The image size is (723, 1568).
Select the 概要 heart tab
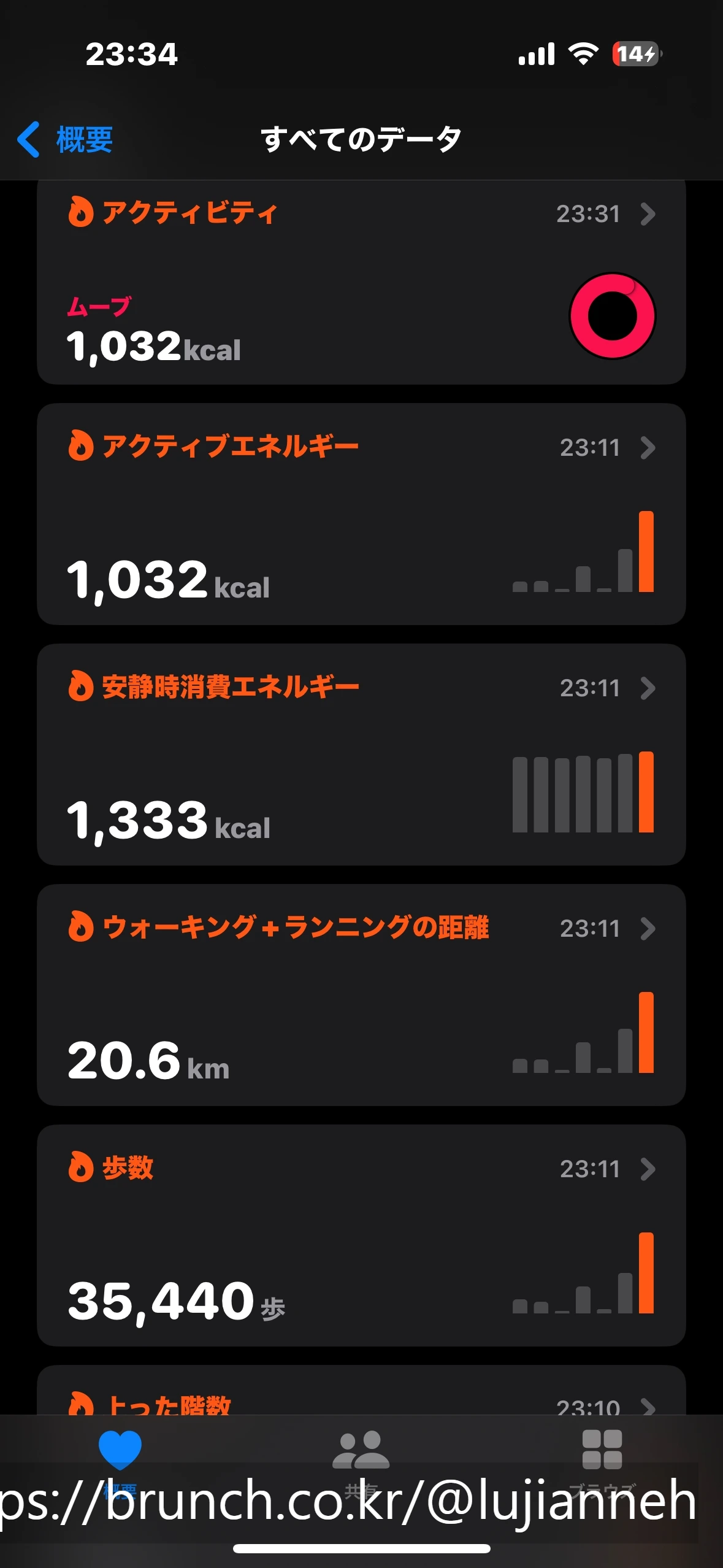click(x=120, y=1448)
